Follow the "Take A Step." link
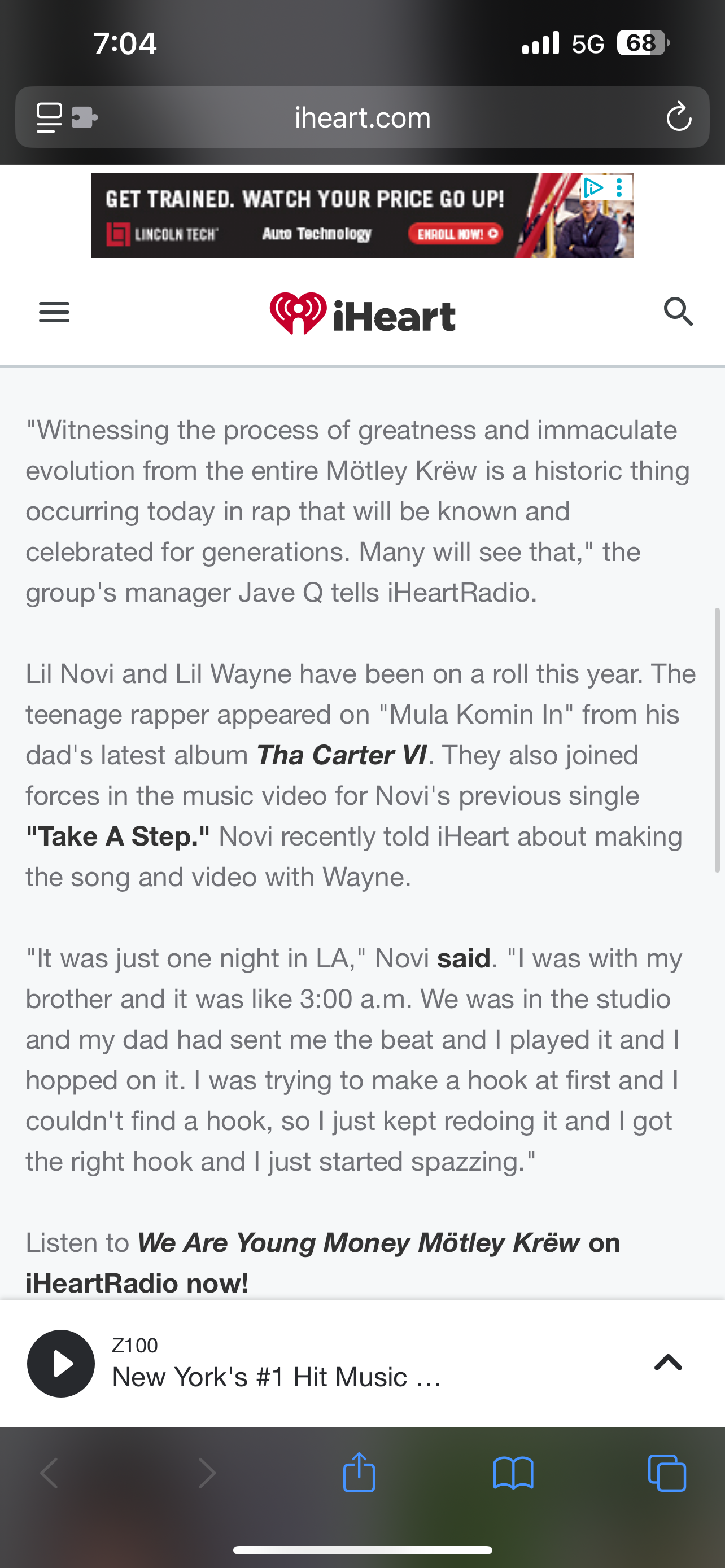 click(117, 836)
